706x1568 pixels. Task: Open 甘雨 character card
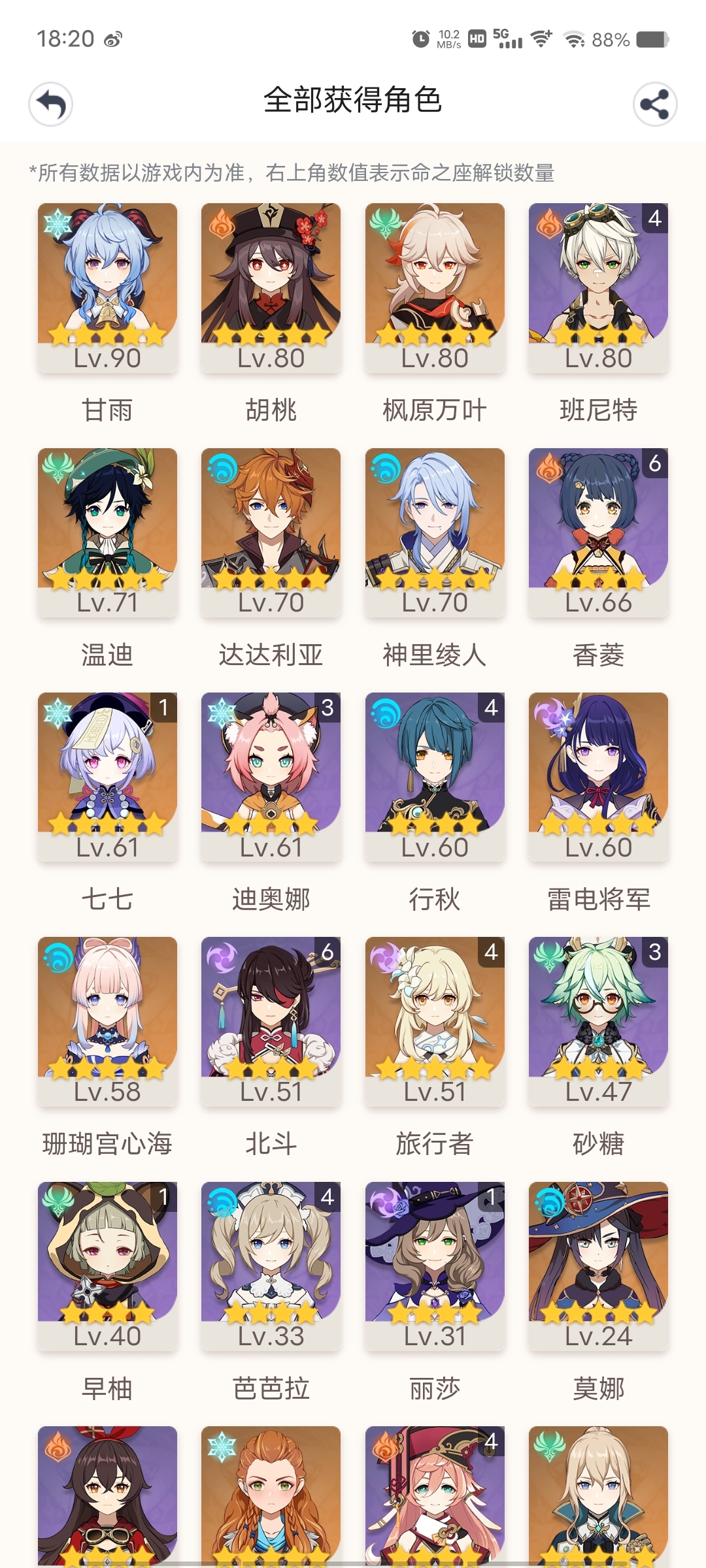pyautogui.click(x=107, y=287)
